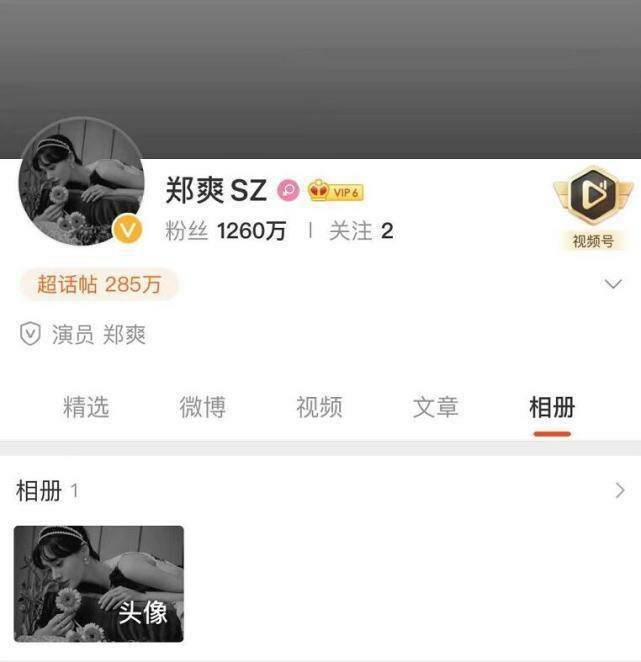Open the 头像 album thumbnail
Viewport: 641px width, 662px height.
[x=99, y=583]
